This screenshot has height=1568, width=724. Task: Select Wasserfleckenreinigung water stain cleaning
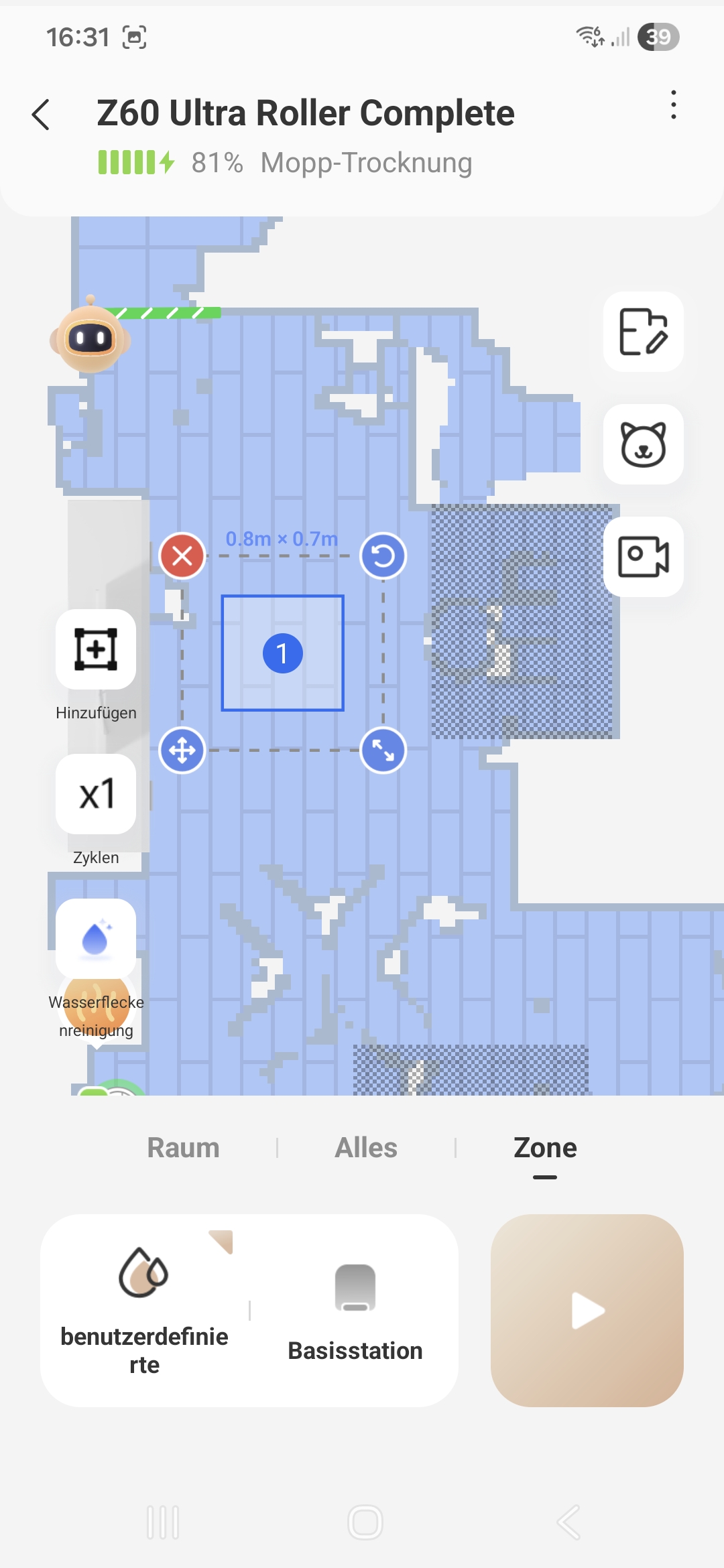pyautogui.click(x=96, y=939)
